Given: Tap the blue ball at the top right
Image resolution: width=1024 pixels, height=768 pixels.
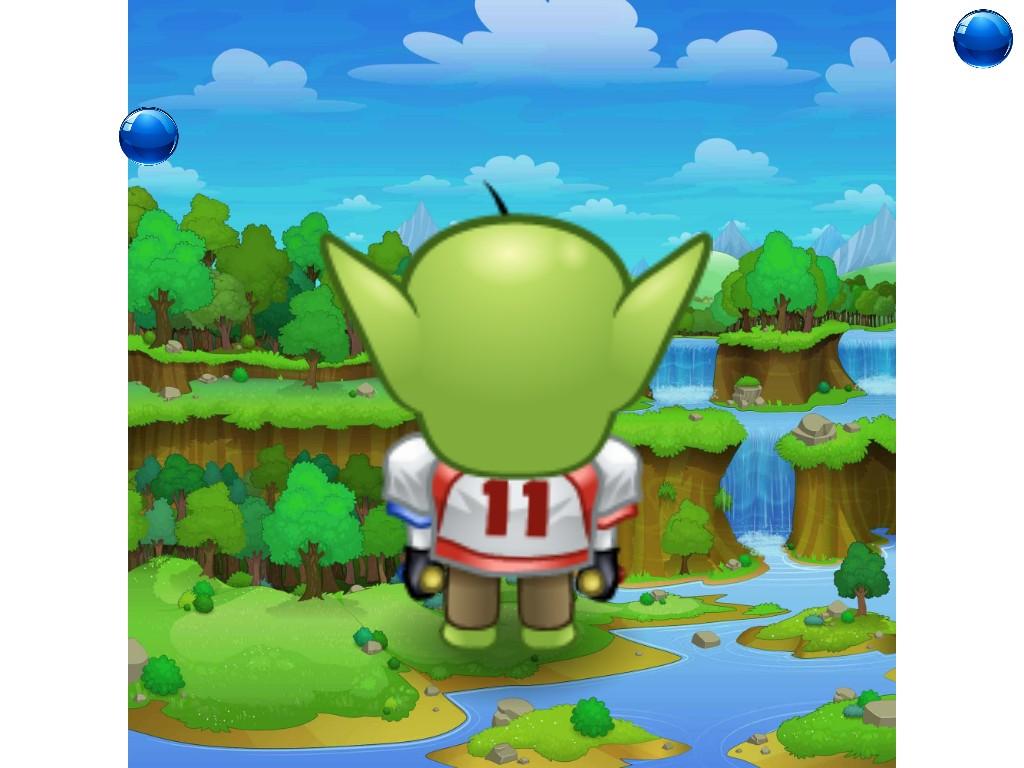Looking at the screenshot, I should point(982,39).
